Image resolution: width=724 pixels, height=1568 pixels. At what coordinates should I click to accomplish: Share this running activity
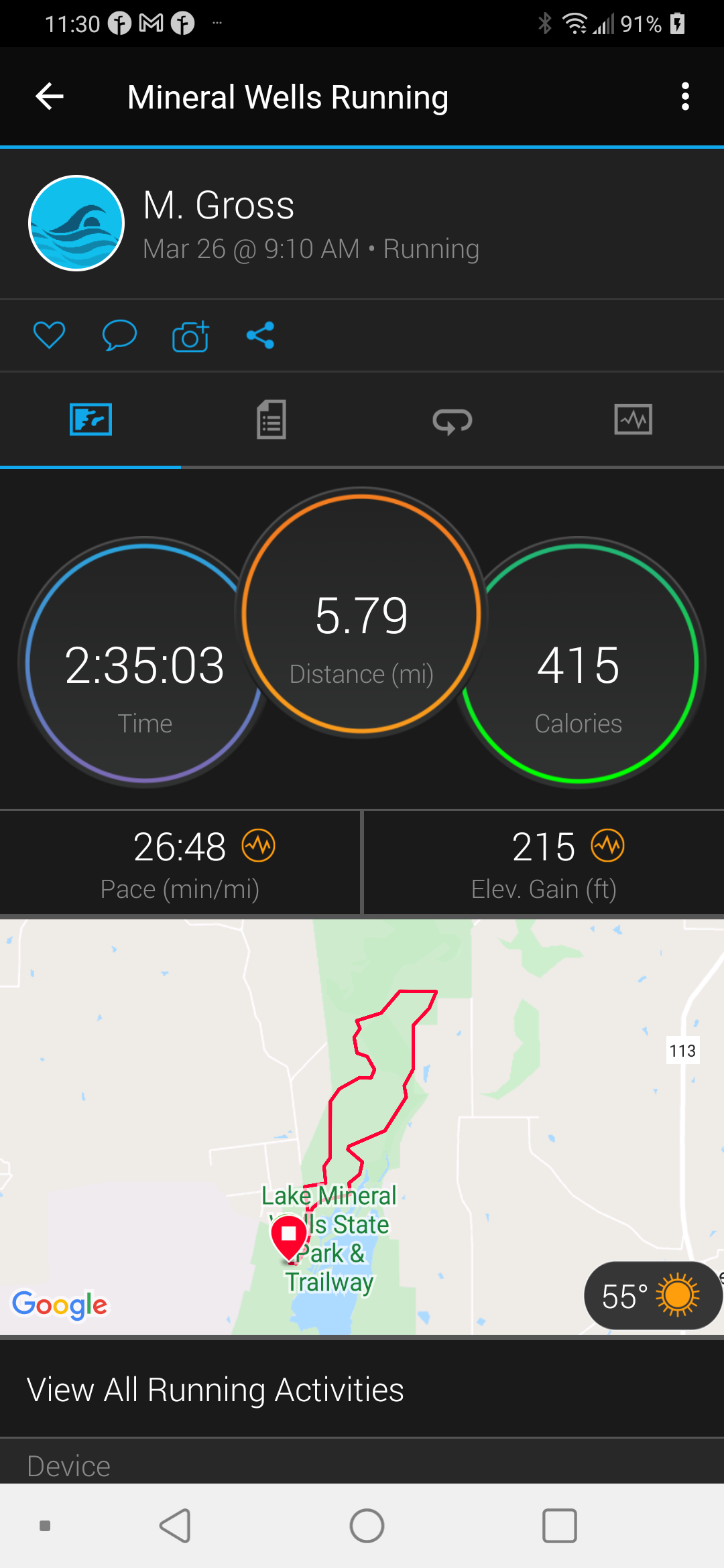[260, 335]
